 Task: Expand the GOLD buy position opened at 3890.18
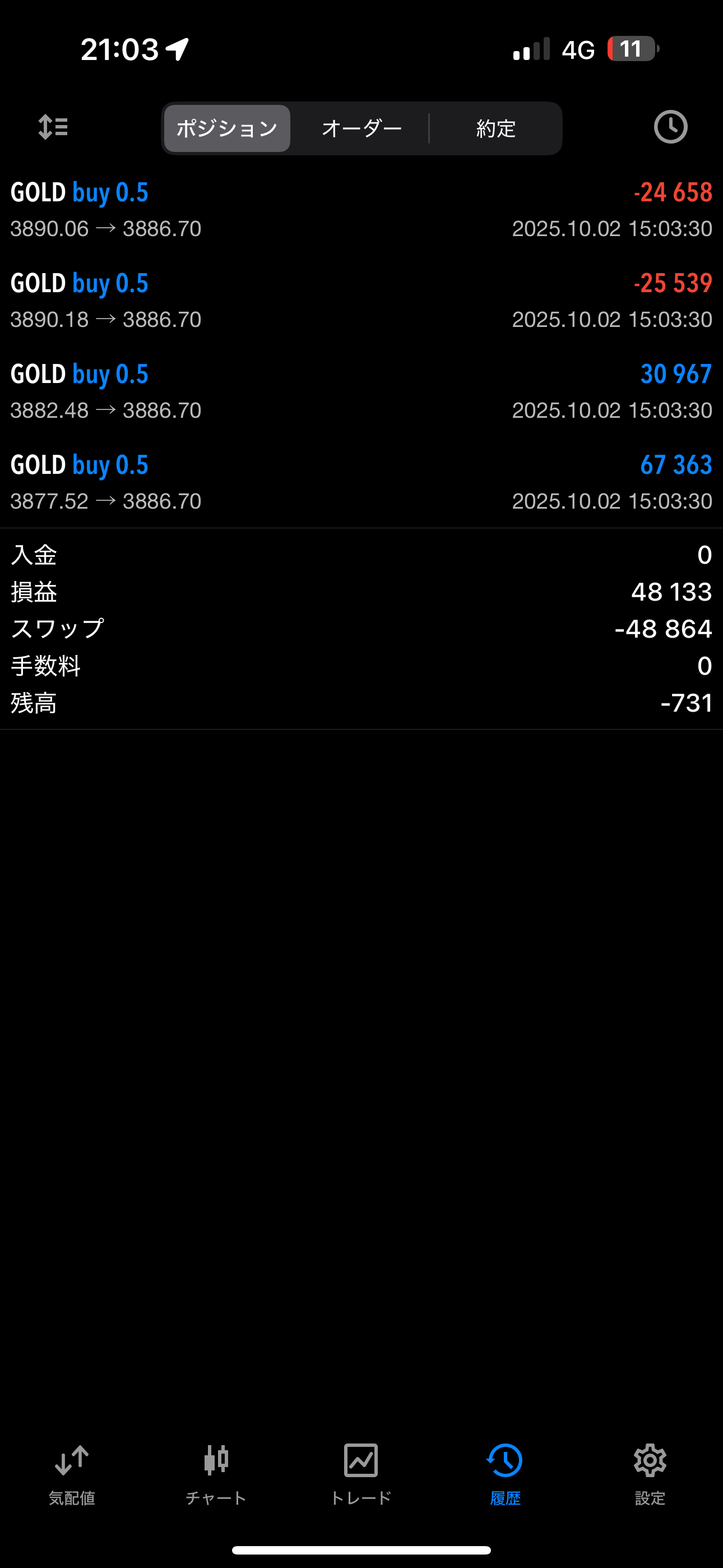coord(361,300)
